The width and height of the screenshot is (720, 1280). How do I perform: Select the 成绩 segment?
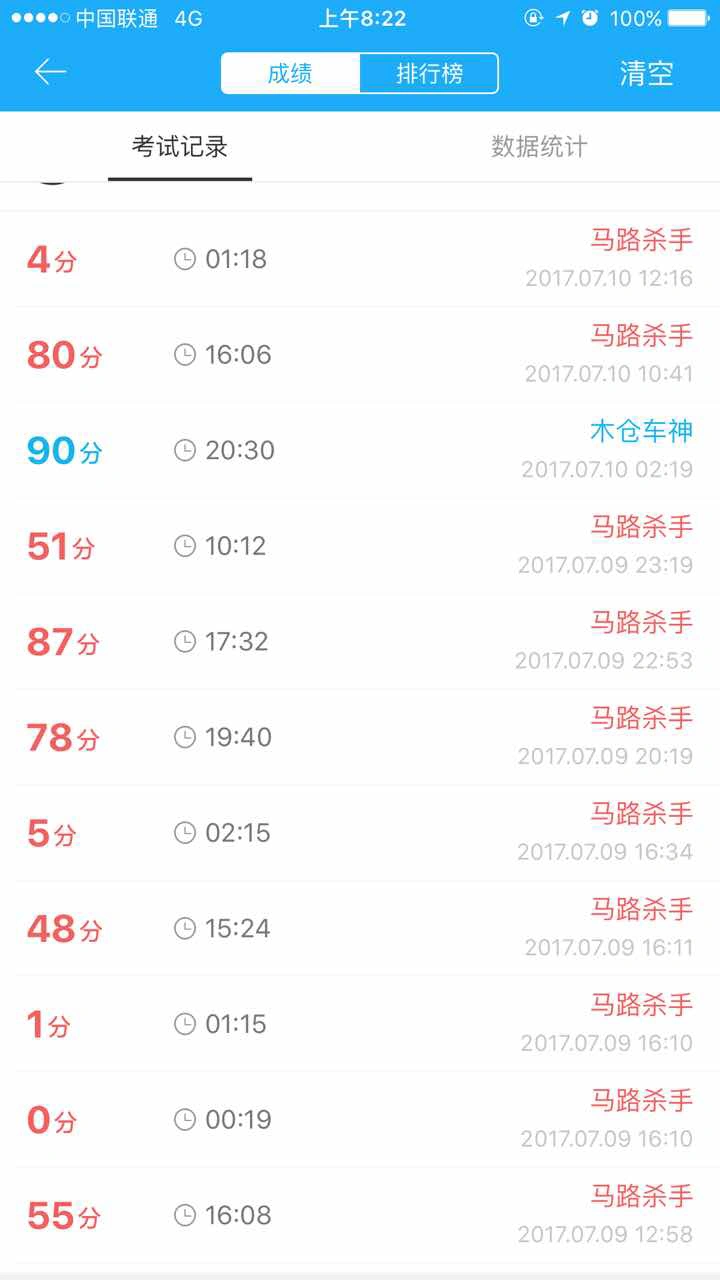click(x=290, y=74)
